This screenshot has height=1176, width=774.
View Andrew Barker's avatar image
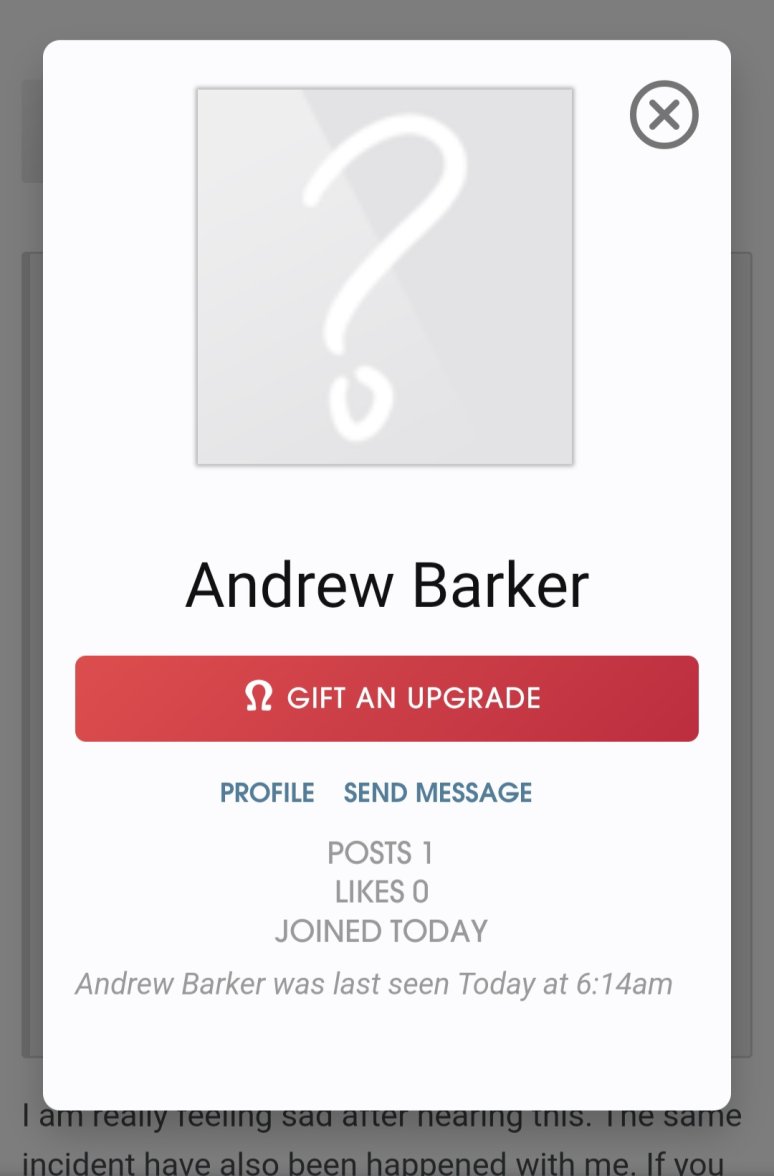tap(385, 276)
